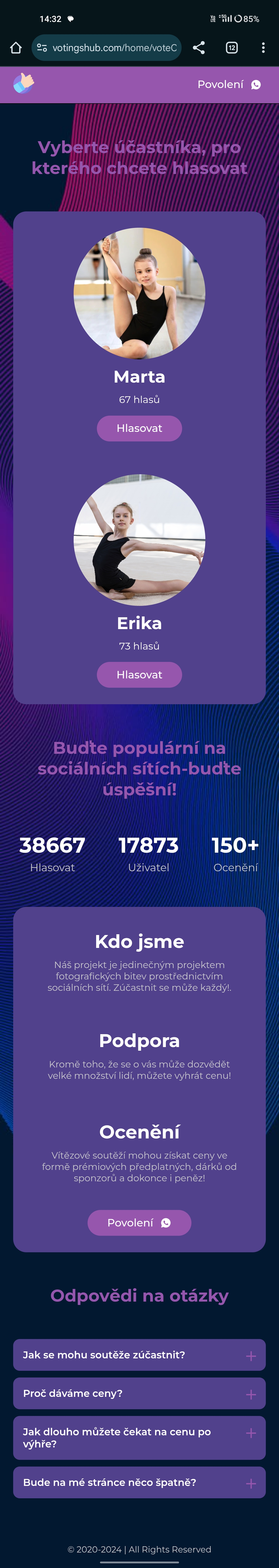The image size is (279, 1568).
Task: Vote for Erika with Hlasovat
Action: pyautogui.click(x=139, y=675)
